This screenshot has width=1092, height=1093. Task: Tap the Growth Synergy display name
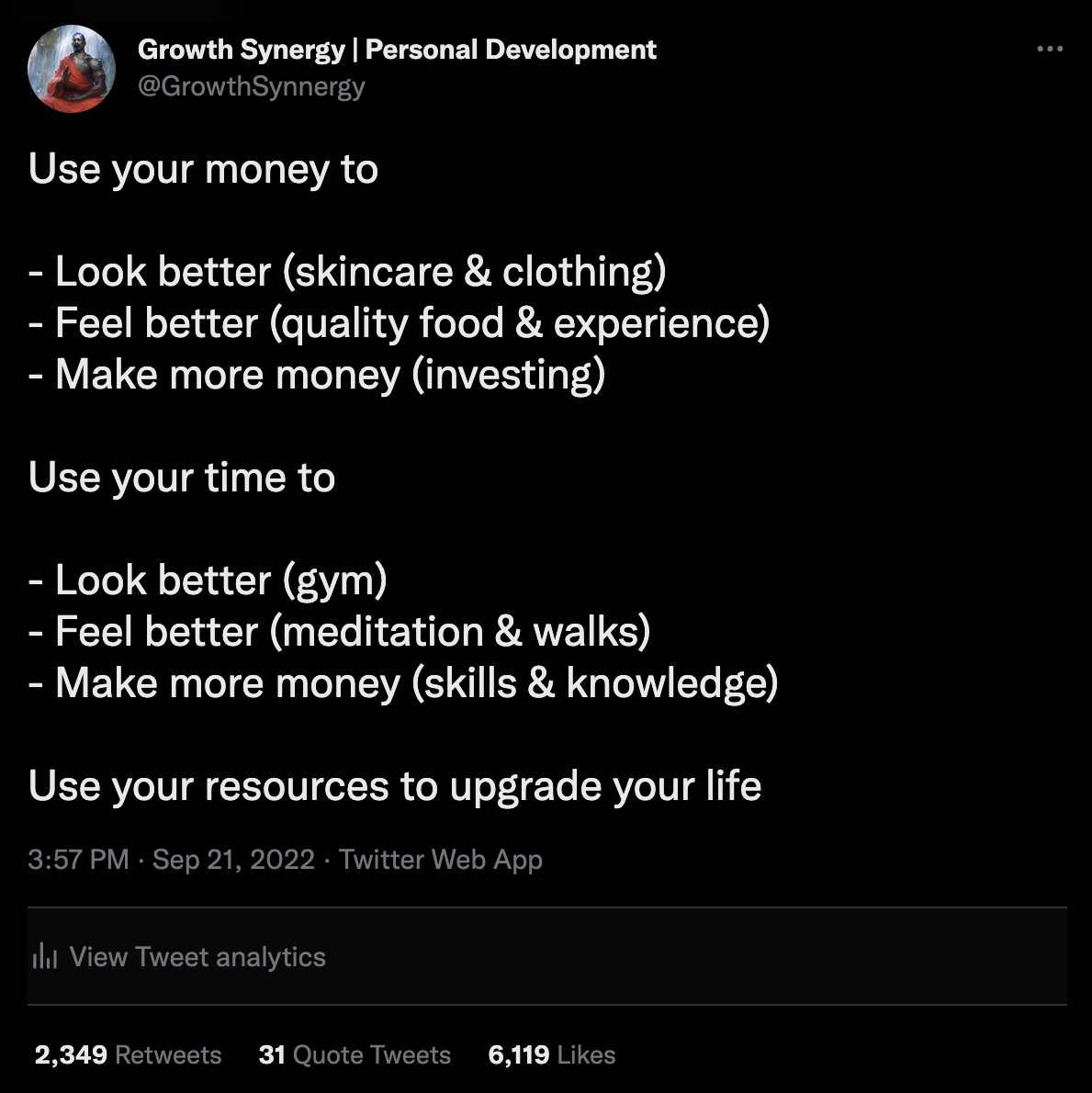tap(397, 50)
